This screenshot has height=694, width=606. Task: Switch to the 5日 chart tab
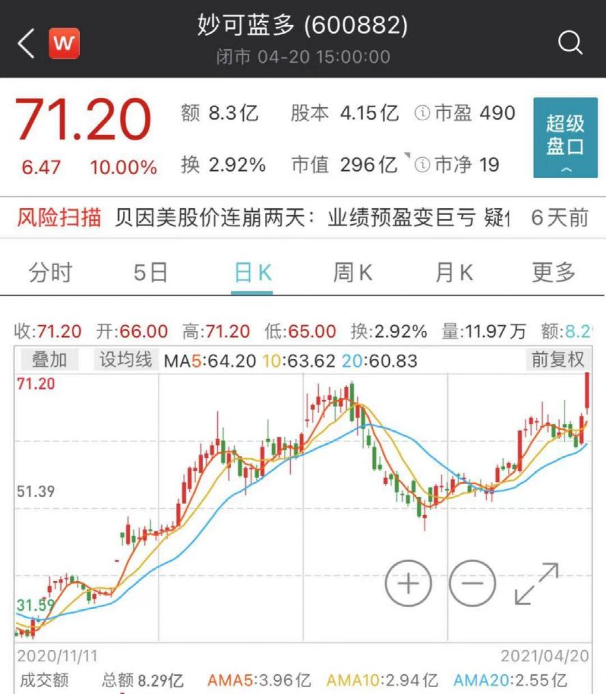tap(151, 272)
